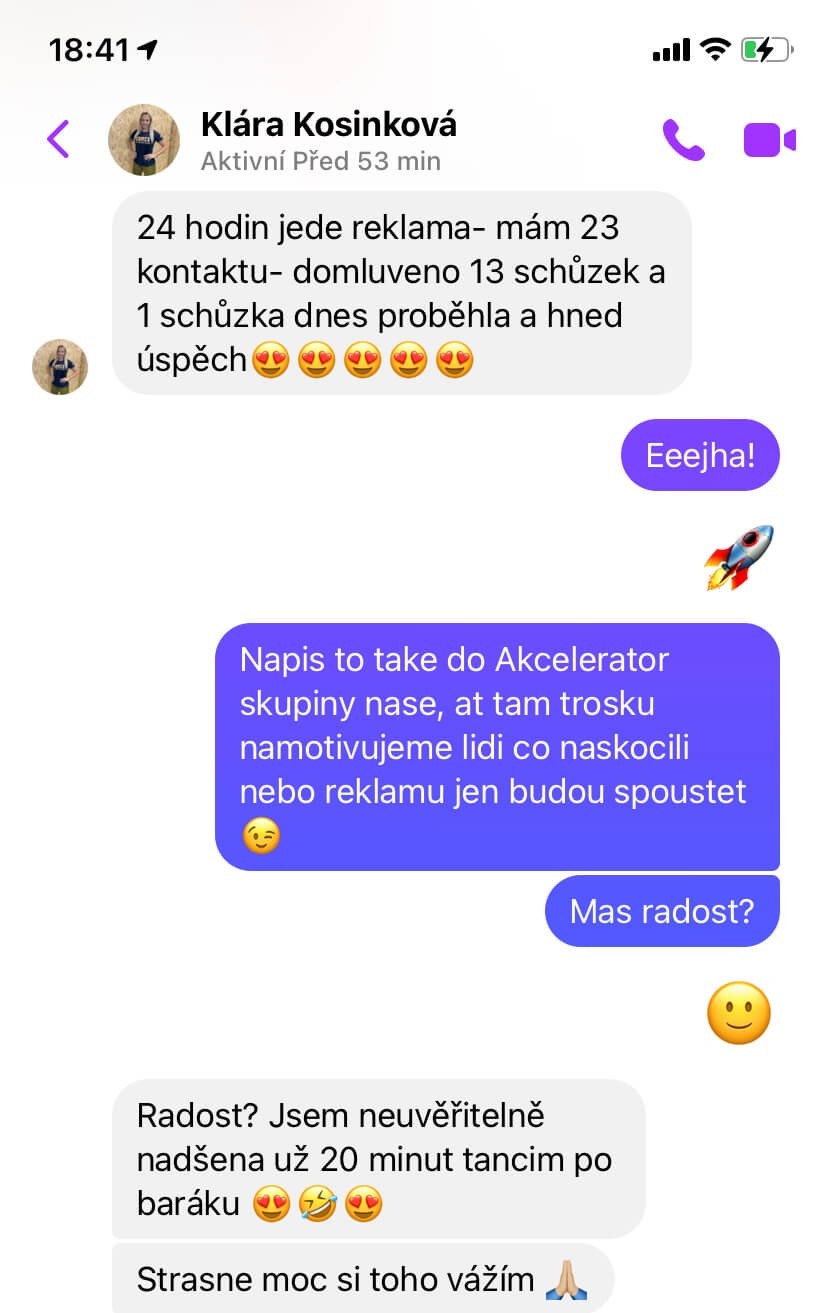Start a voice call with Klára Kosinková

(684, 140)
